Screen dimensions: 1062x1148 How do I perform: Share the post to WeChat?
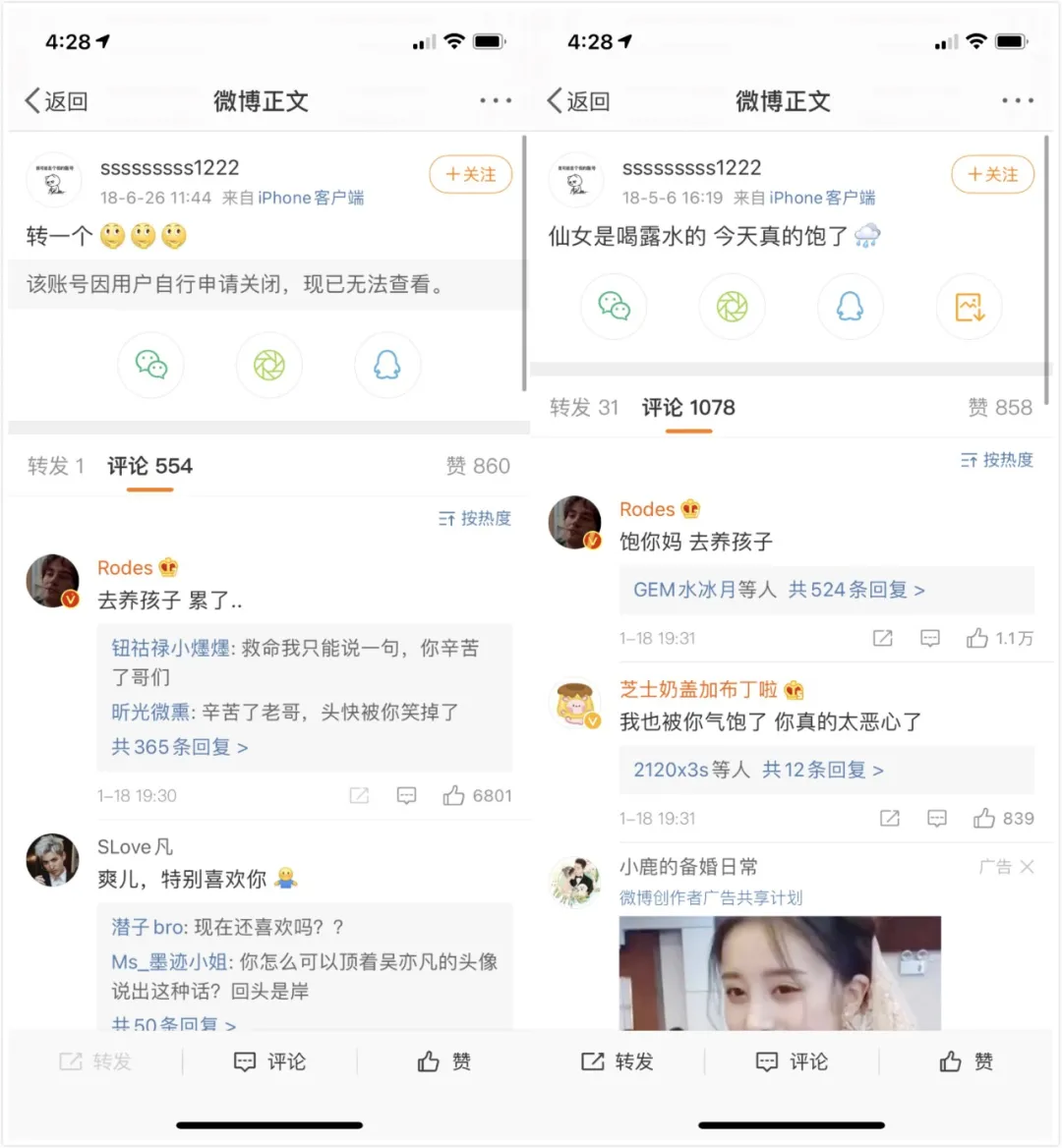tap(152, 365)
